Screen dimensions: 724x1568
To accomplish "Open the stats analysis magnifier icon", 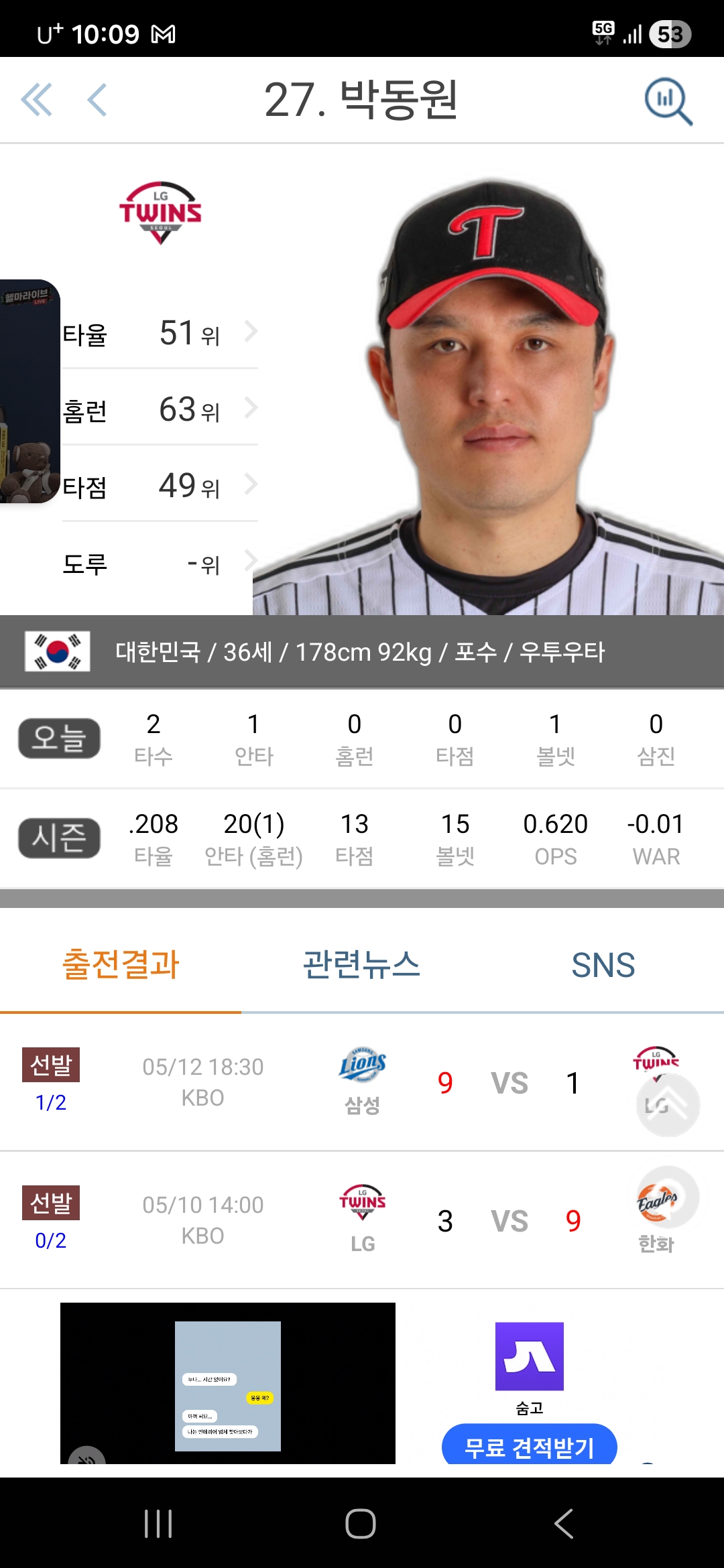I will [668, 101].
